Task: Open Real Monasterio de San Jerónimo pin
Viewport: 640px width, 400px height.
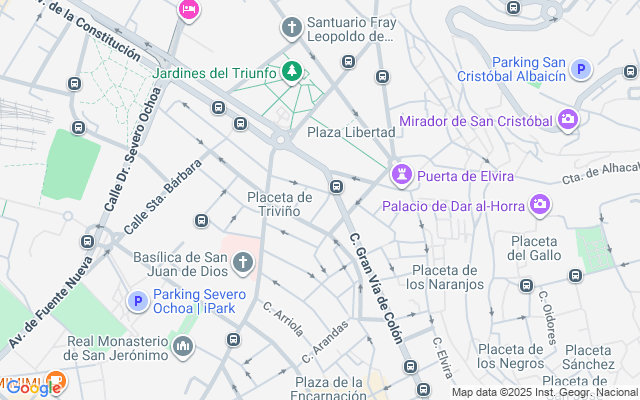Action: tap(182, 347)
